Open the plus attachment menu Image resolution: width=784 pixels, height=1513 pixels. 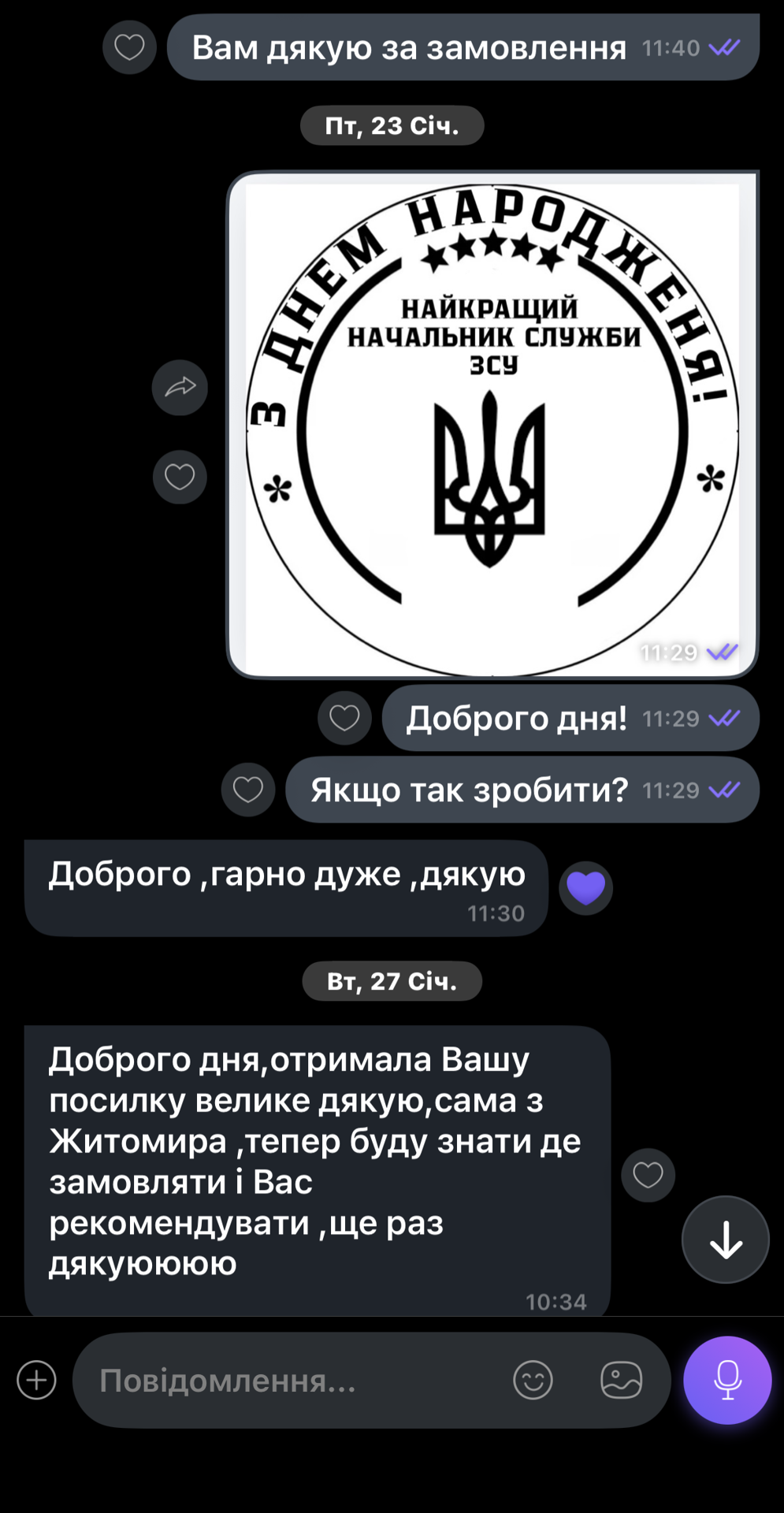point(37,1380)
